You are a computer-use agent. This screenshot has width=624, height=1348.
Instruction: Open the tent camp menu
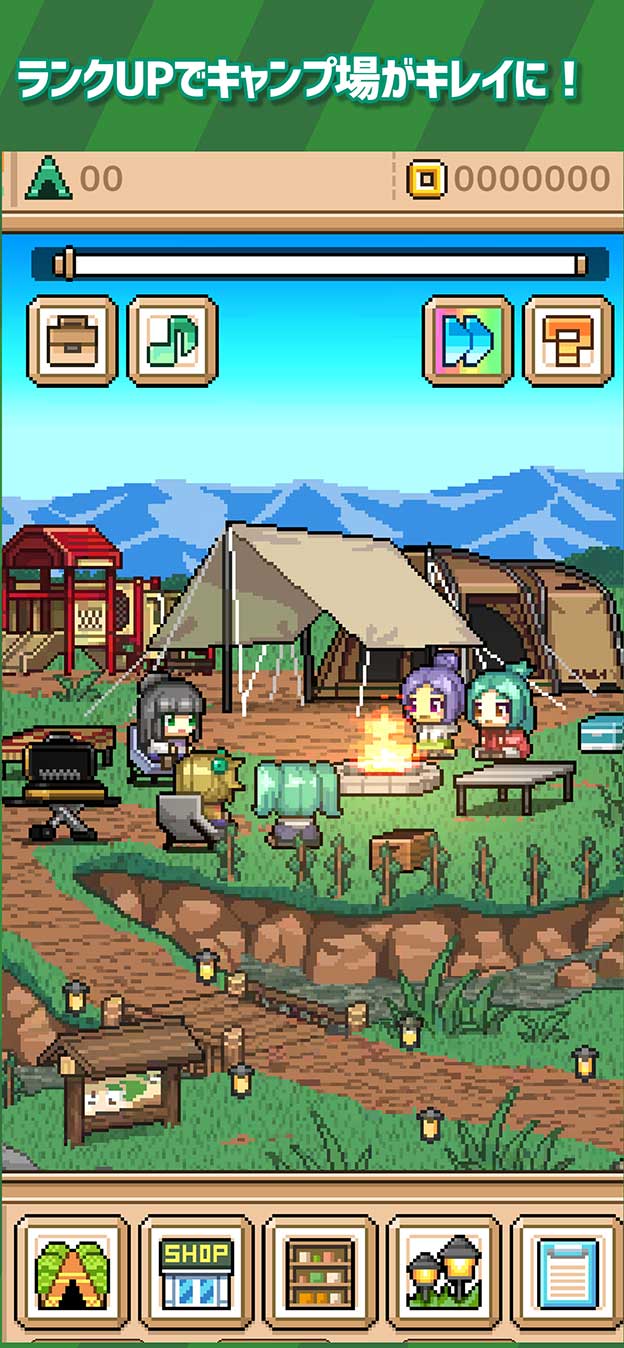click(72, 1273)
